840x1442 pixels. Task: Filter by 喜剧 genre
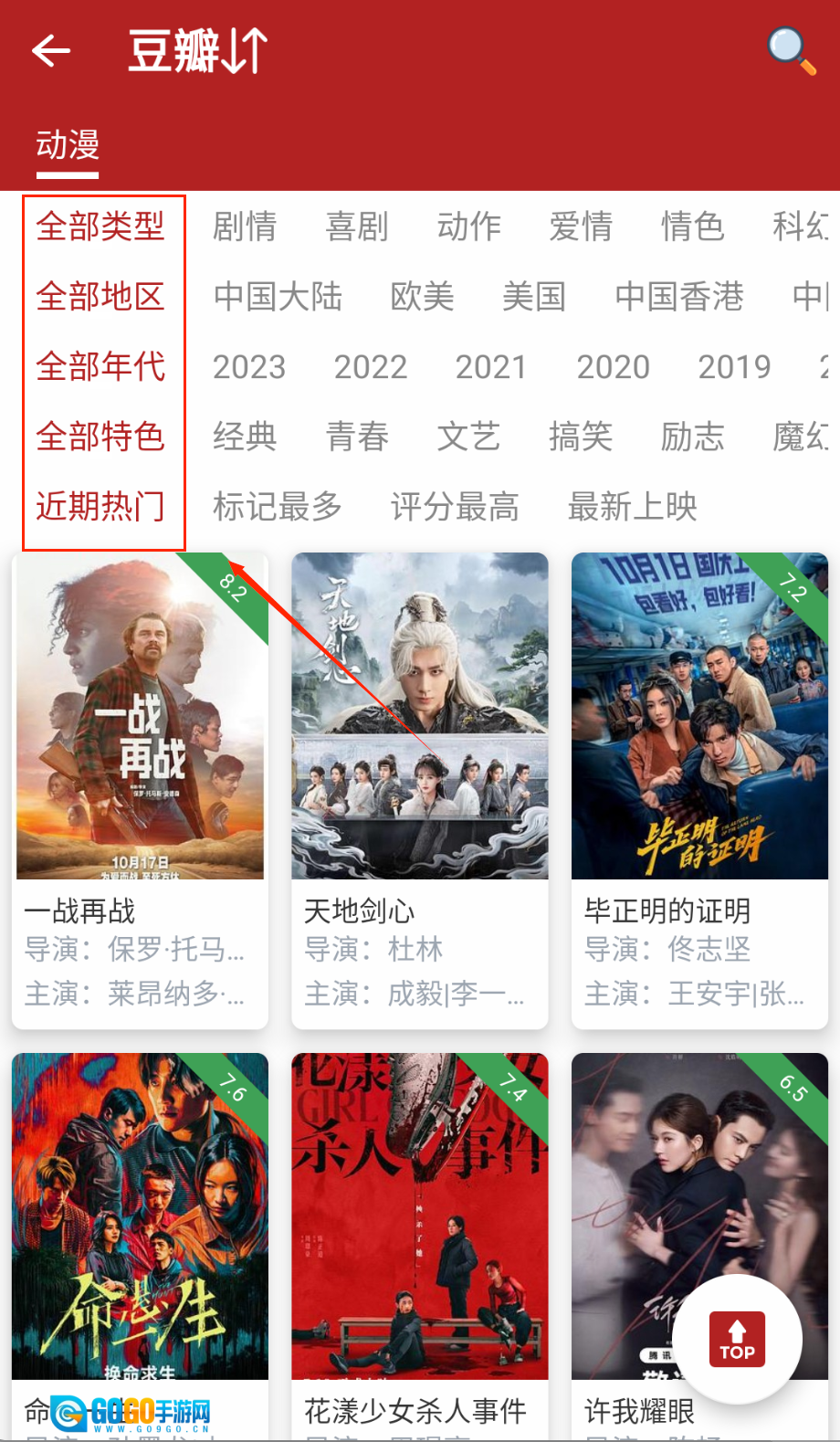pyautogui.click(x=357, y=226)
